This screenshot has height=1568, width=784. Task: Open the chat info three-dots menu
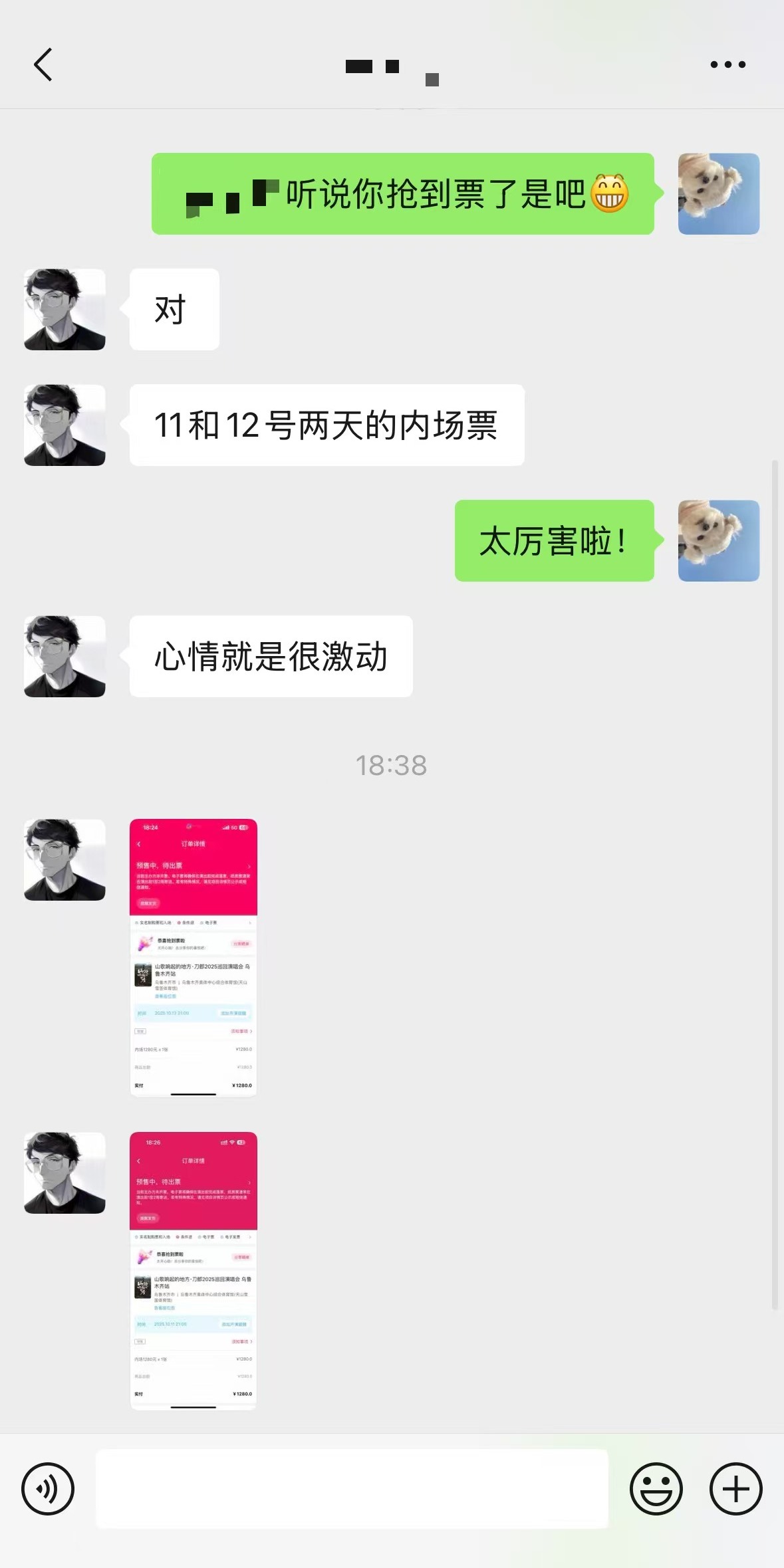tap(727, 64)
